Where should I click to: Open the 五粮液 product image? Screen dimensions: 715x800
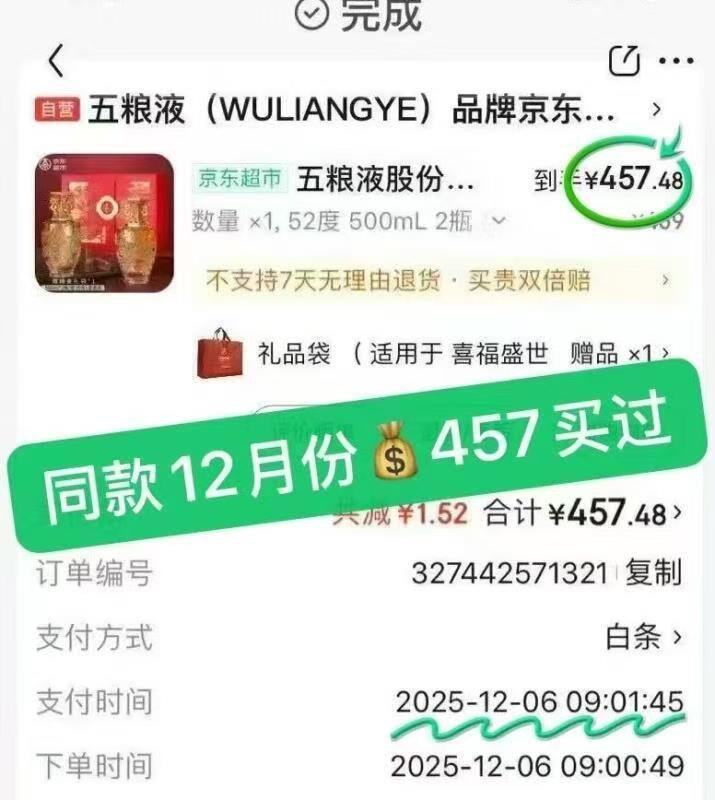pos(105,223)
